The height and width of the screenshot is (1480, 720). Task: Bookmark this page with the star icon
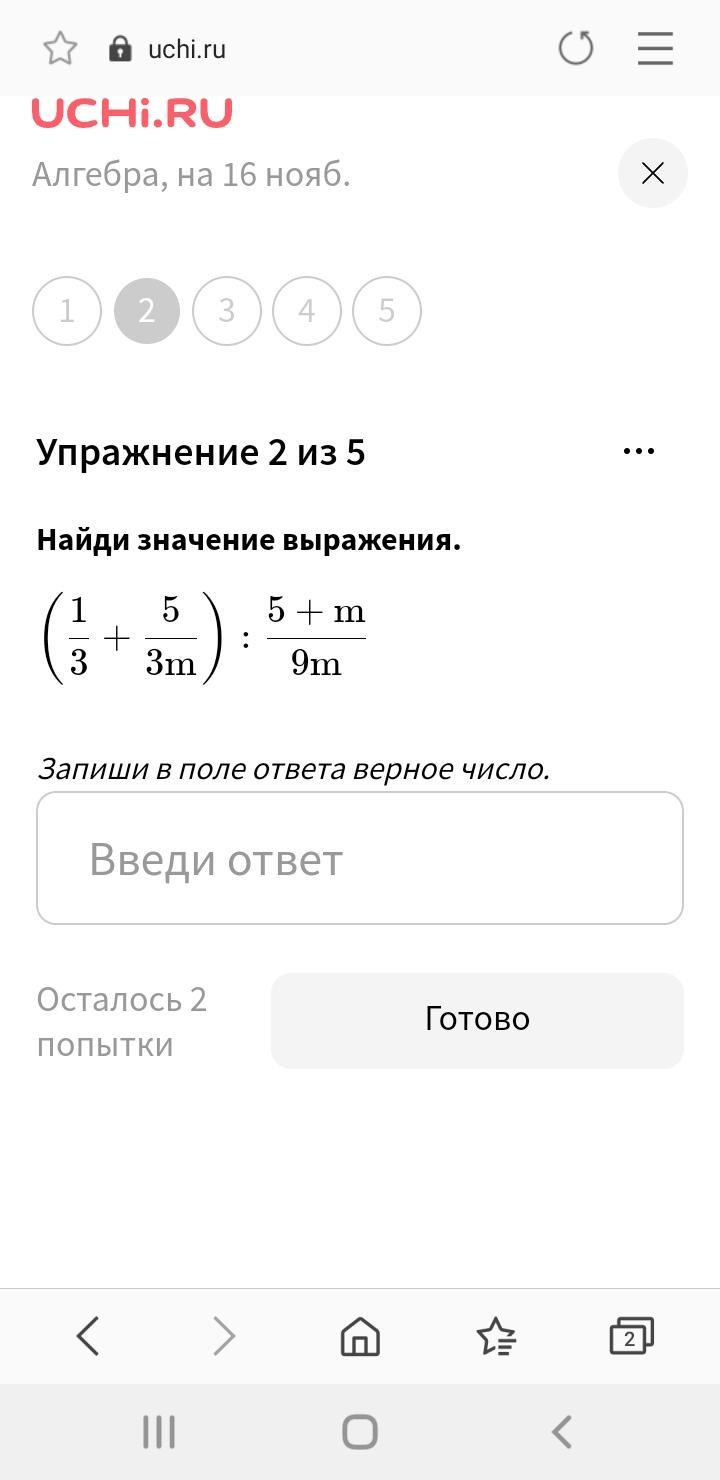coord(60,48)
